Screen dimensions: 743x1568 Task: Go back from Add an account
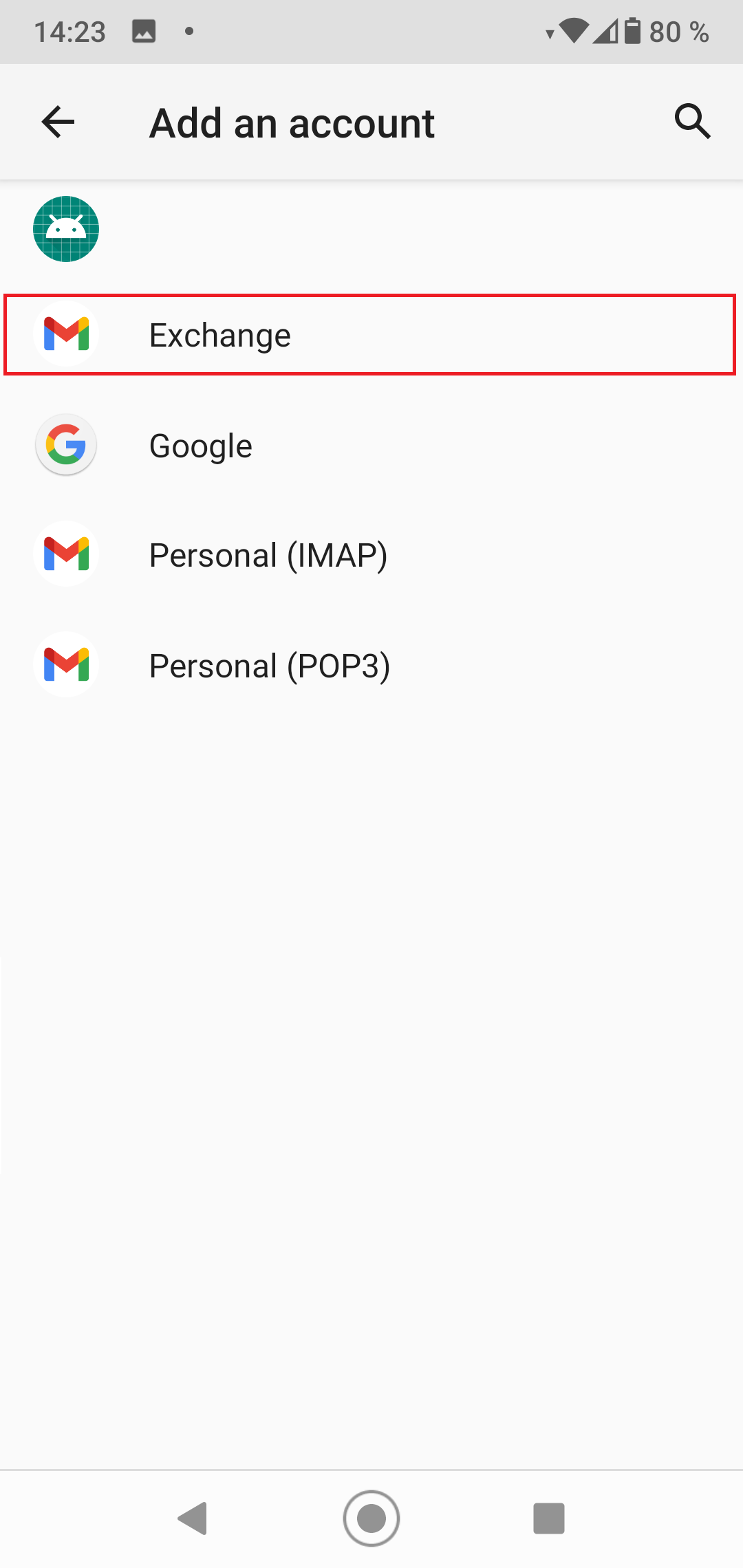pyautogui.click(x=58, y=122)
